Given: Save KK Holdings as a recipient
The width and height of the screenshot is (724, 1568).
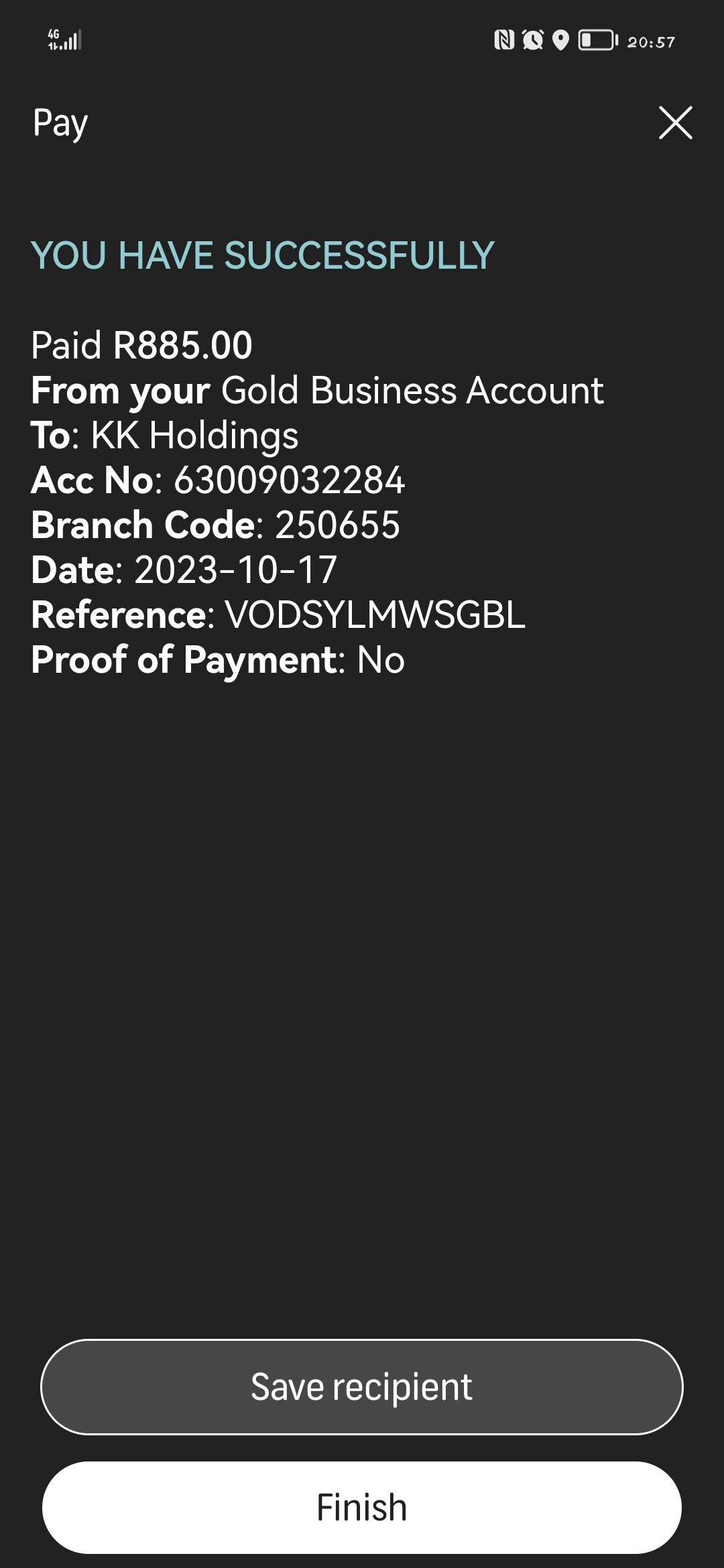Looking at the screenshot, I should (362, 1386).
